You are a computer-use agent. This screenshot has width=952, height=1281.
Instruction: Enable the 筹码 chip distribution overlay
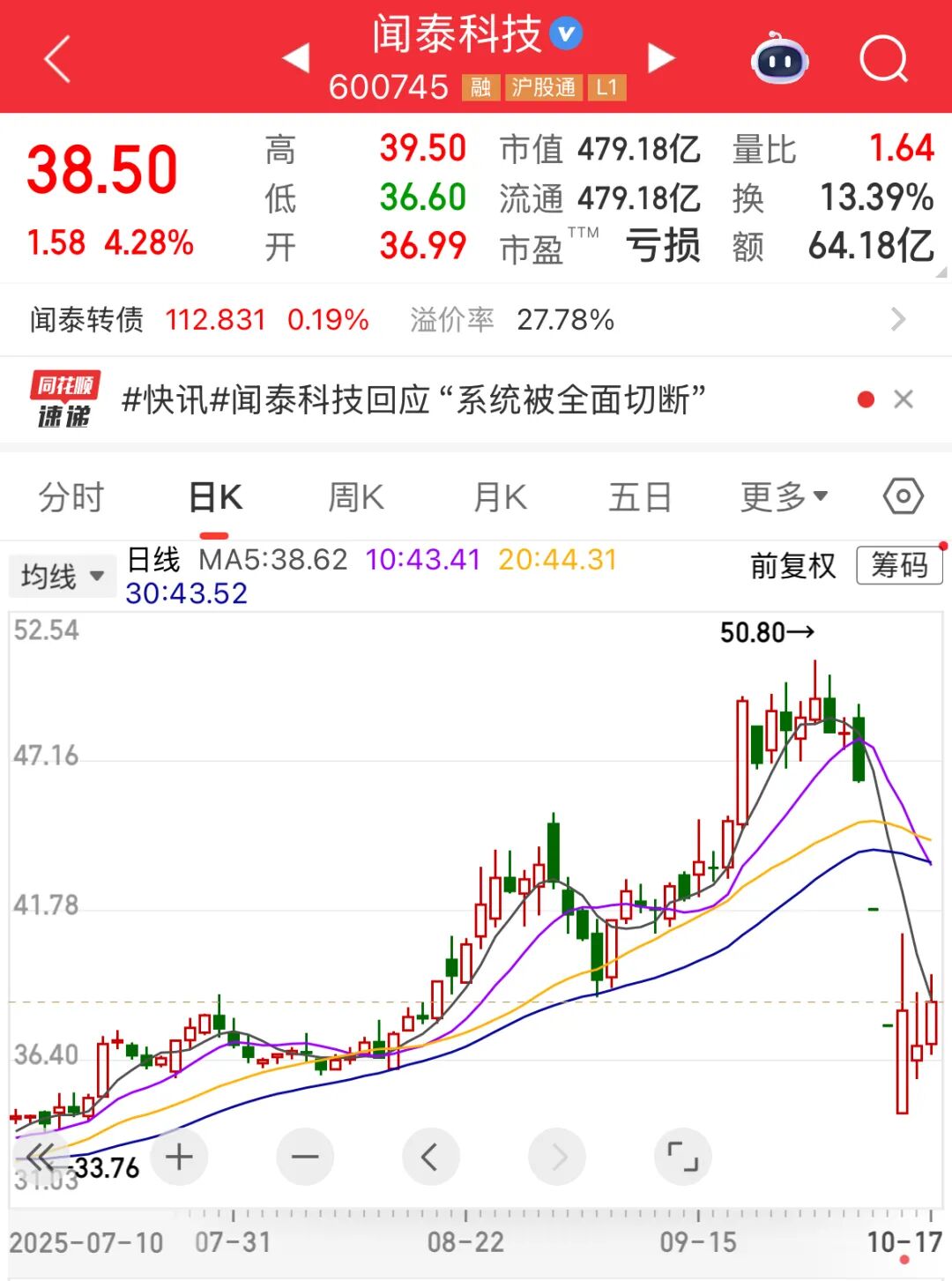898,567
